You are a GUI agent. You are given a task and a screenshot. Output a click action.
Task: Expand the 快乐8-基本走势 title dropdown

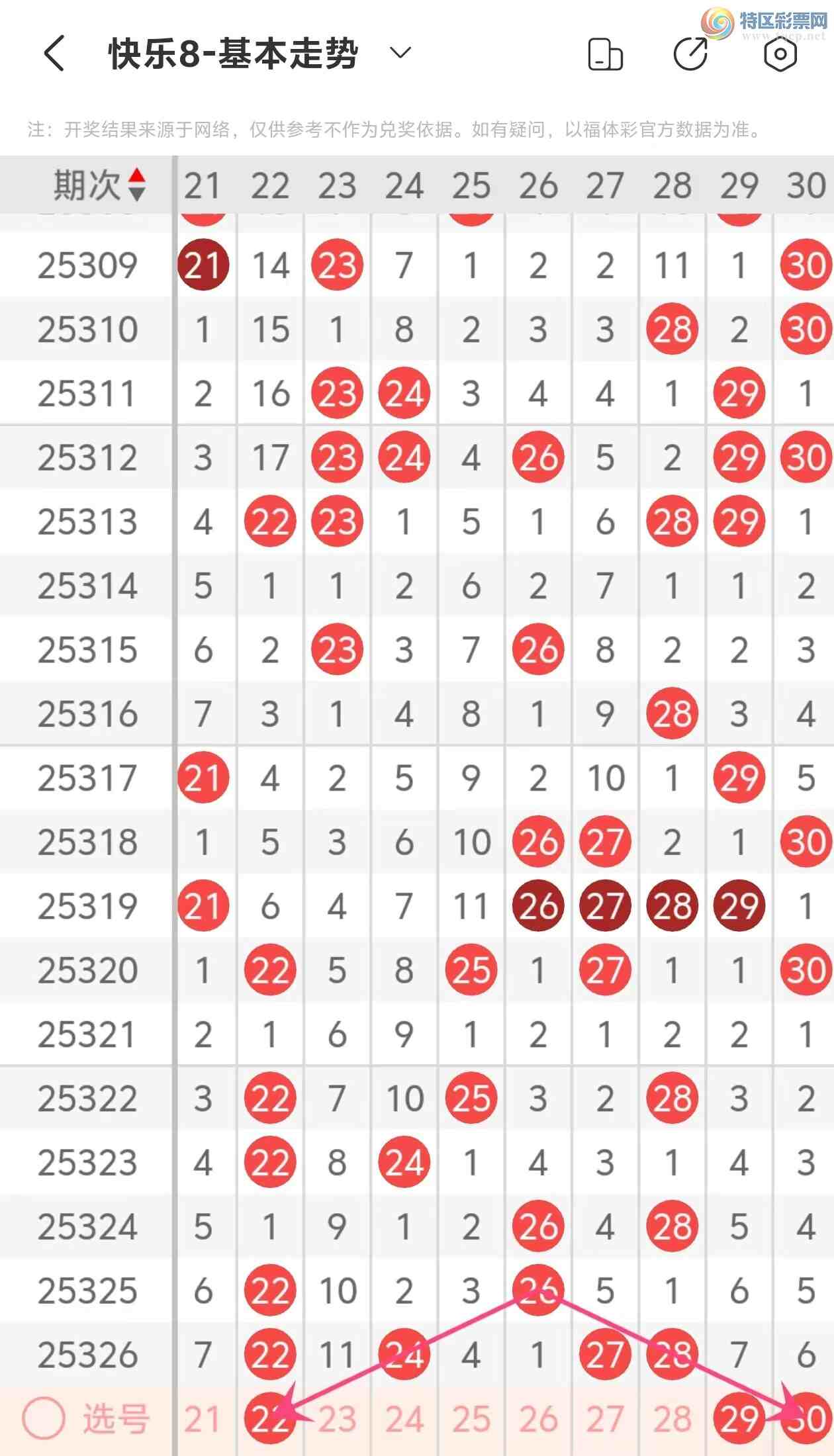coord(400,53)
